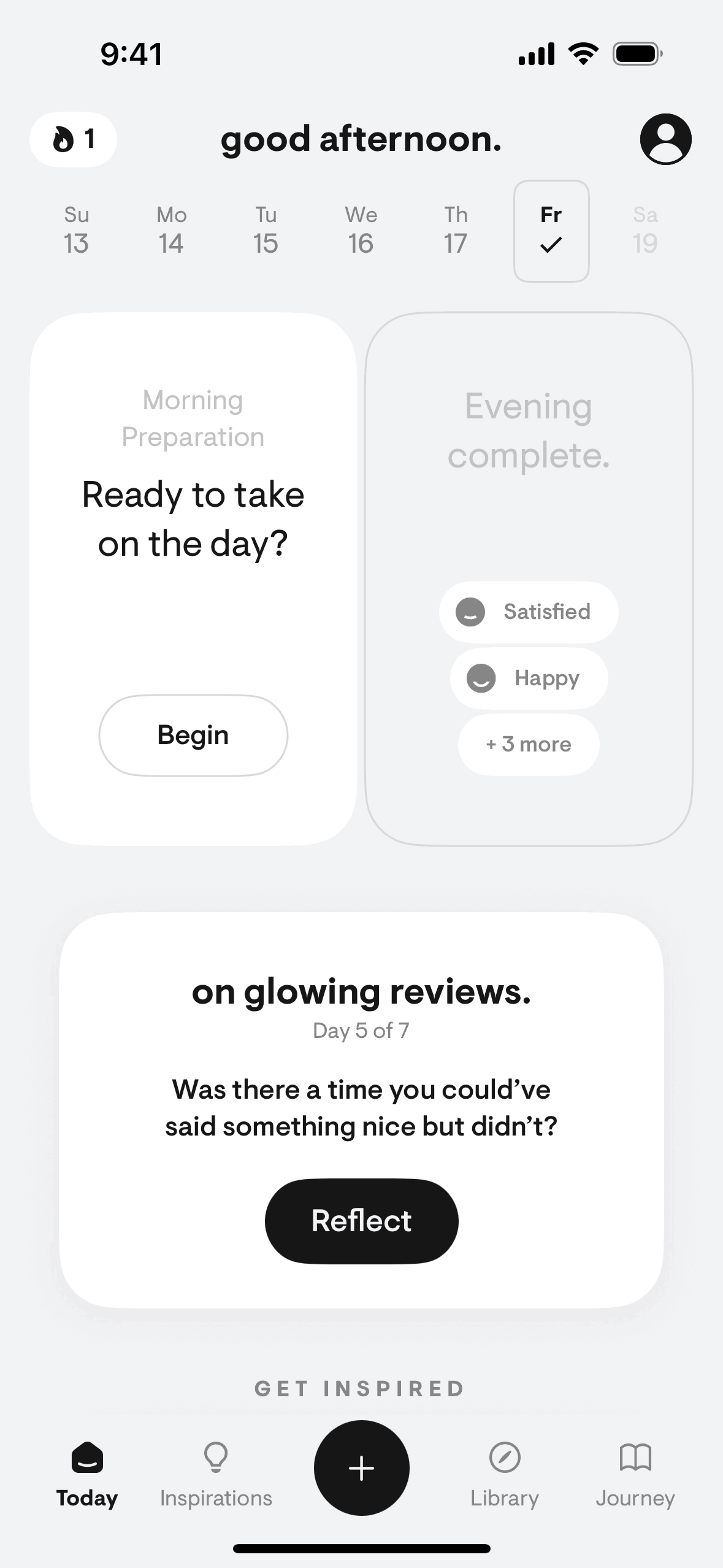
Task: Select the checked Friday in the week strip
Action: [551, 231]
